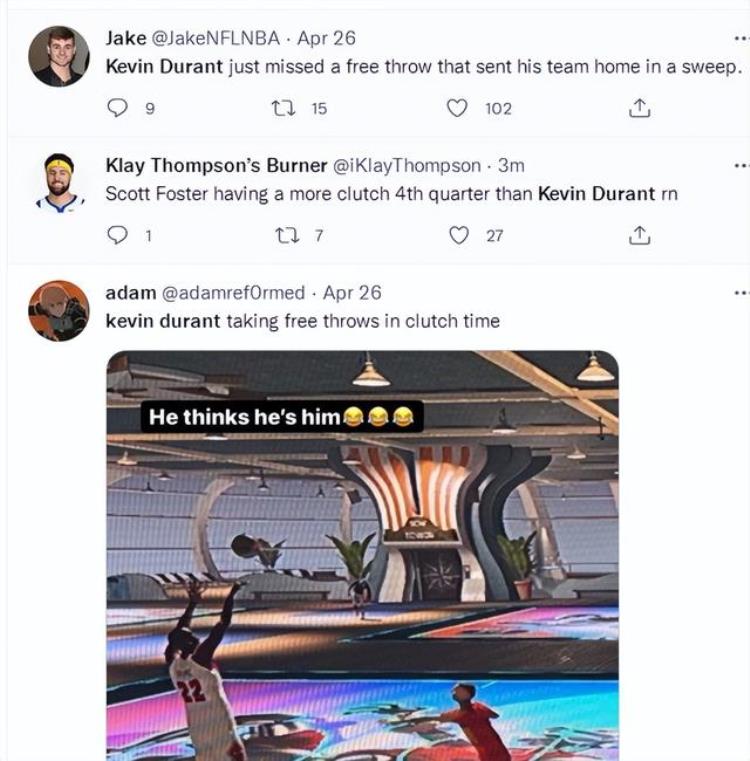Like Jake's tweet
This screenshot has width=750, height=761.
point(458,108)
